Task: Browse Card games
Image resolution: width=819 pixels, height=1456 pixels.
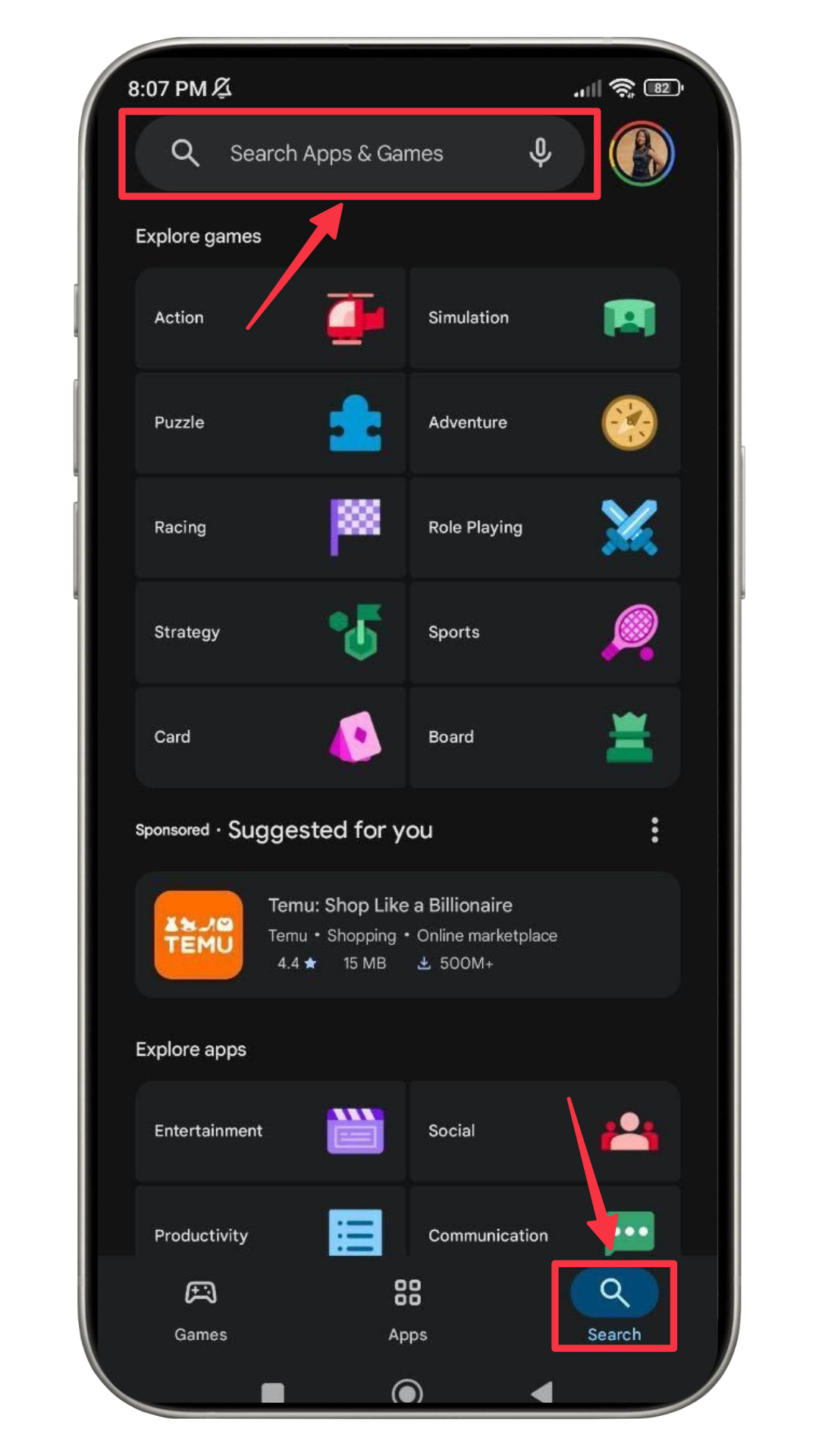Action: click(271, 736)
